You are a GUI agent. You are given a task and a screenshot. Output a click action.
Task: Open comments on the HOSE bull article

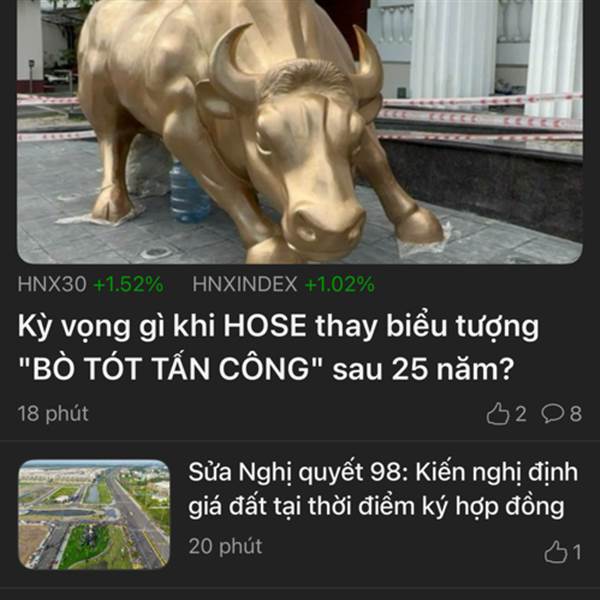click(562, 414)
